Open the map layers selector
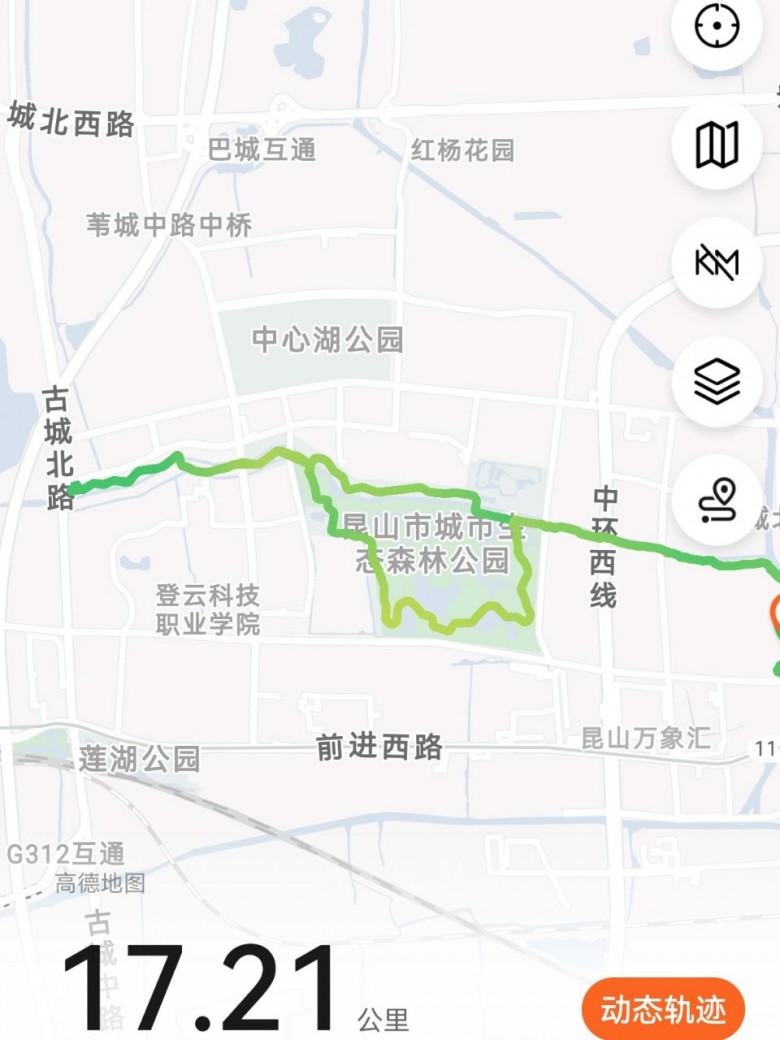Viewport: 780px width, 1040px height. point(717,381)
